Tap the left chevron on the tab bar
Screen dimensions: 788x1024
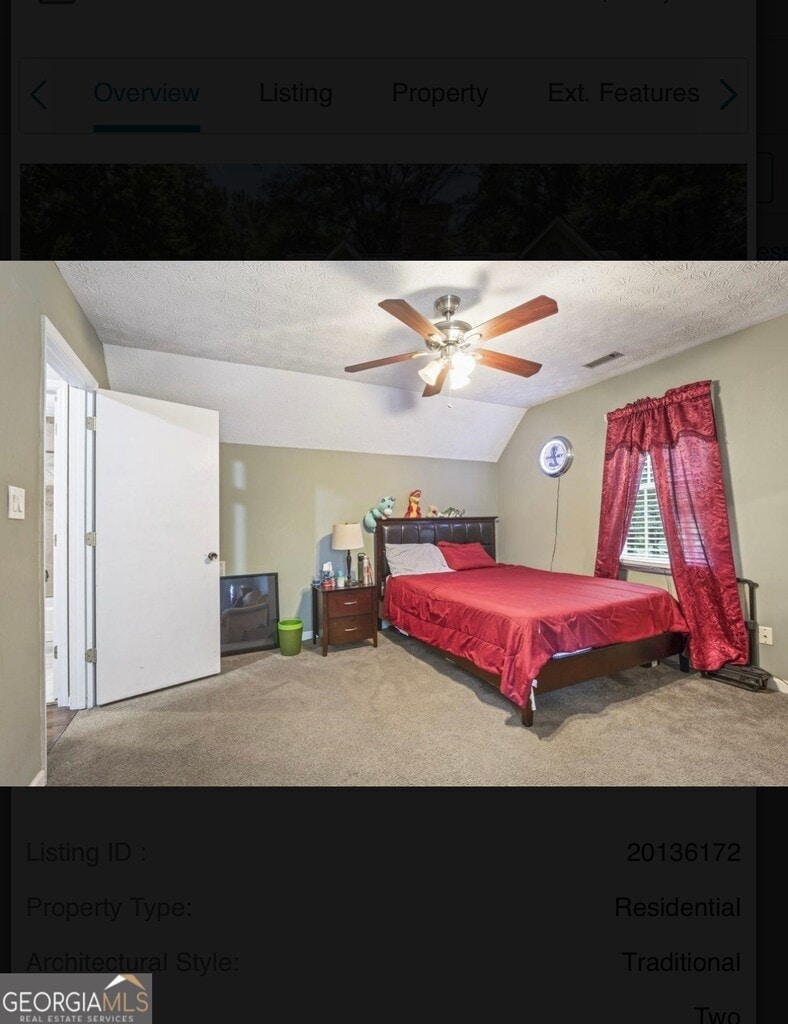click(39, 95)
